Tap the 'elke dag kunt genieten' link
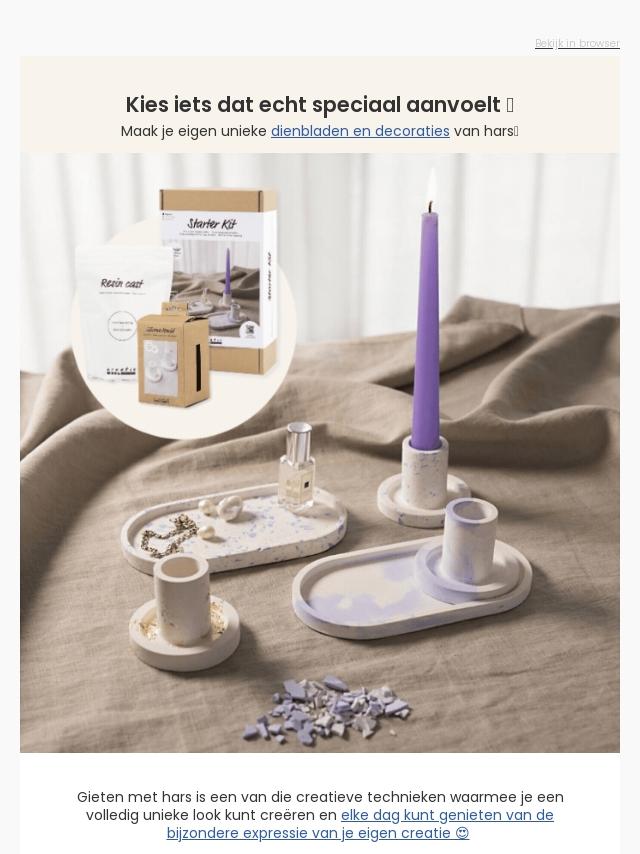The width and height of the screenshot is (640, 854). point(447,815)
